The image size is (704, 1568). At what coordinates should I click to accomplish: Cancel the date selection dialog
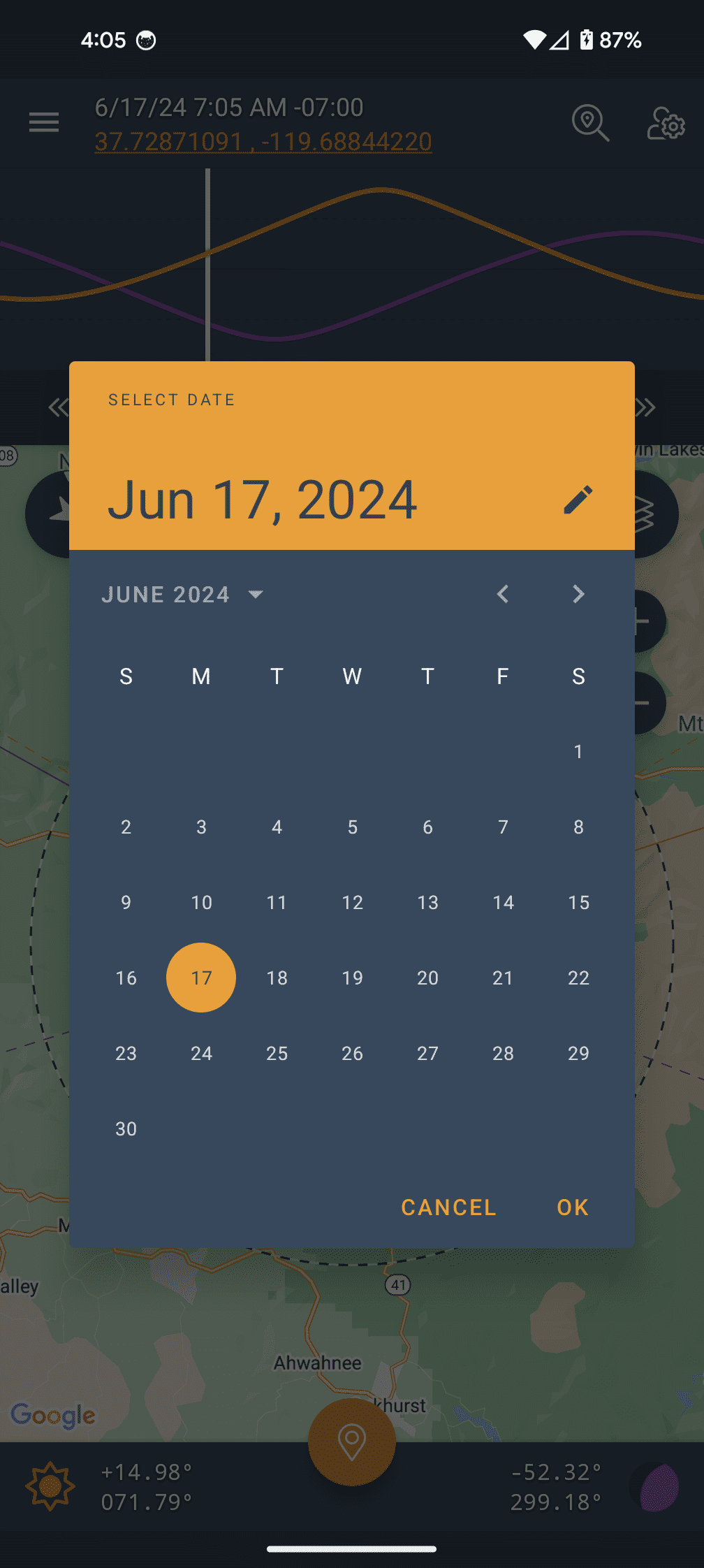(448, 1207)
